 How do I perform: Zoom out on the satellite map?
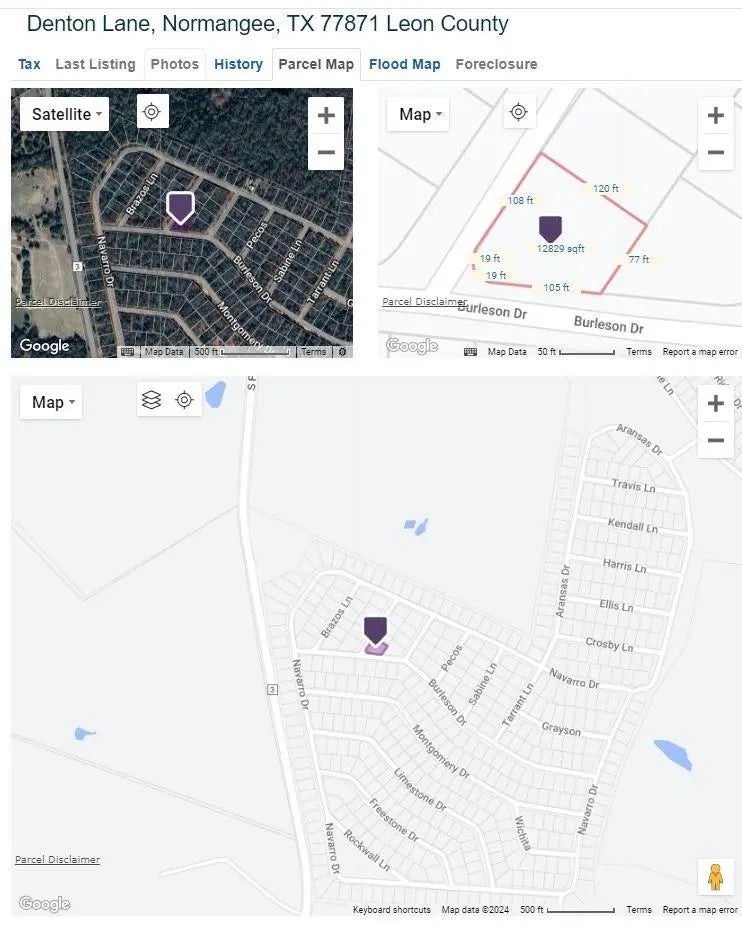coord(326,152)
